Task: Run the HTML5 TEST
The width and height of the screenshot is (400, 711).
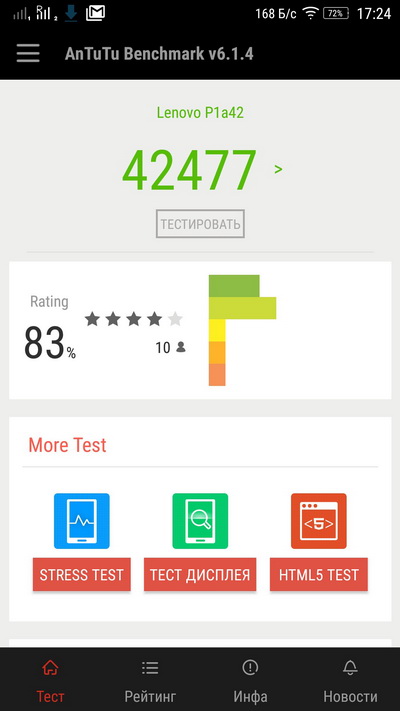Action: tap(318, 574)
